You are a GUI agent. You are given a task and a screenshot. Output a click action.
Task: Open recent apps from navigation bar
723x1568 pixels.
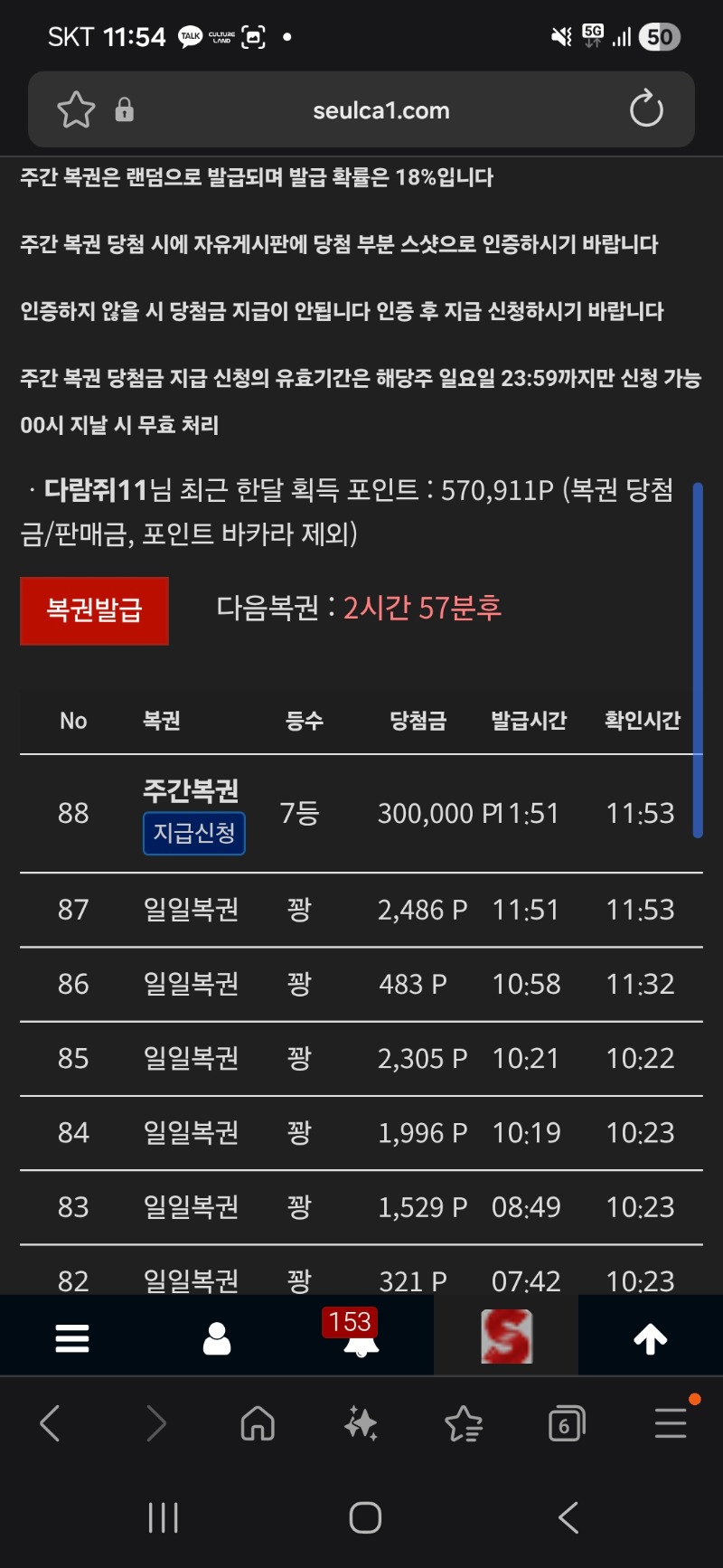pyautogui.click(x=163, y=1517)
